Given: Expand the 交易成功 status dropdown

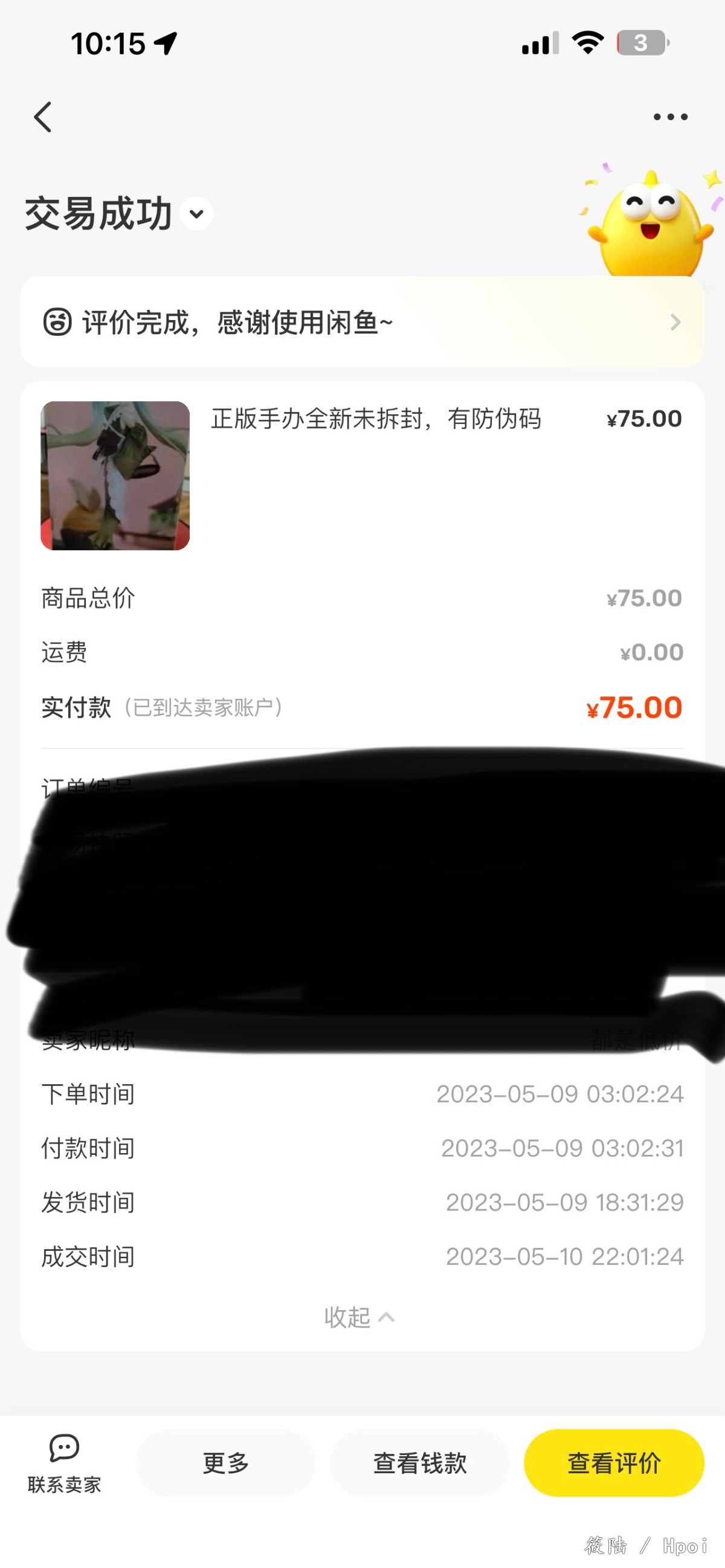Looking at the screenshot, I should (x=196, y=214).
